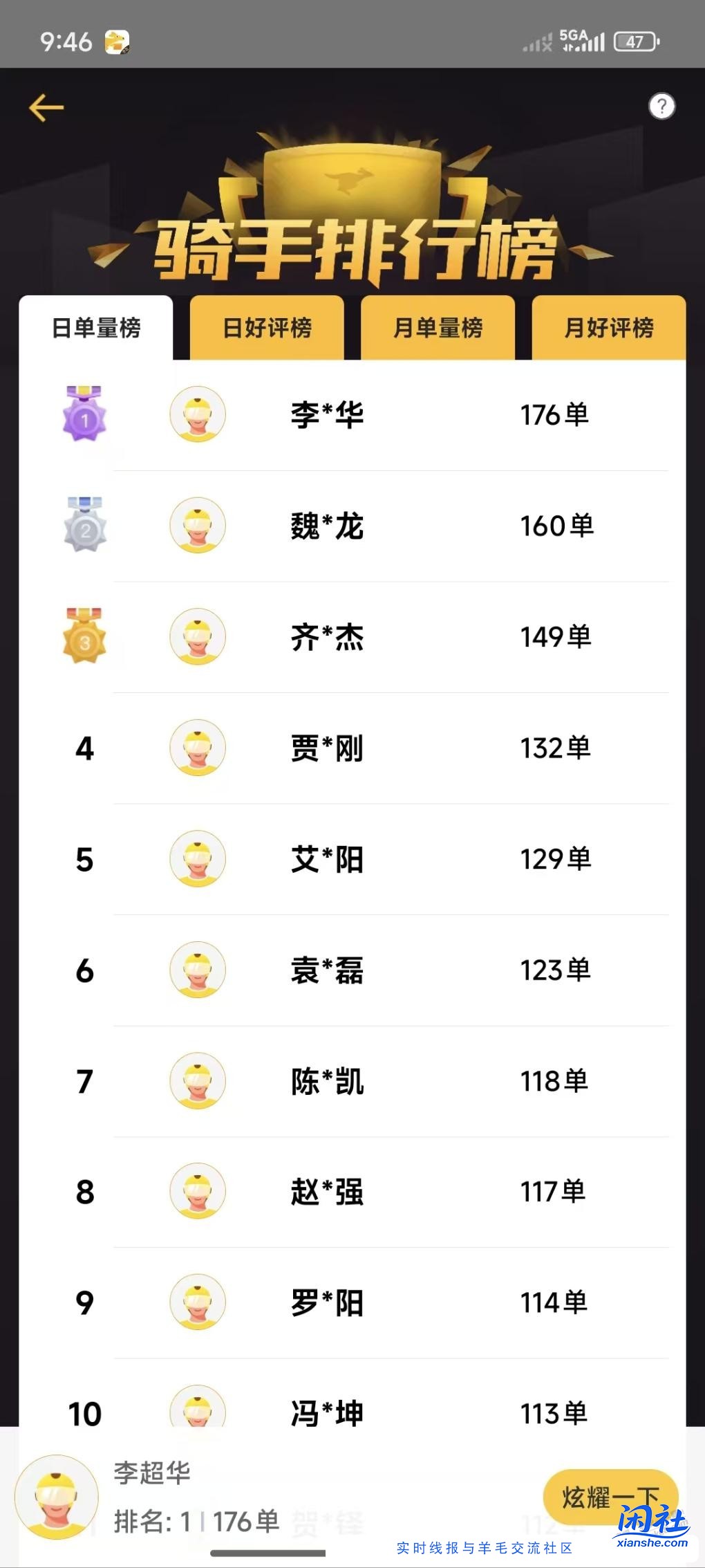Tap 李*华's rider avatar
Screen dimensions: 705x1568
(197, 414)
